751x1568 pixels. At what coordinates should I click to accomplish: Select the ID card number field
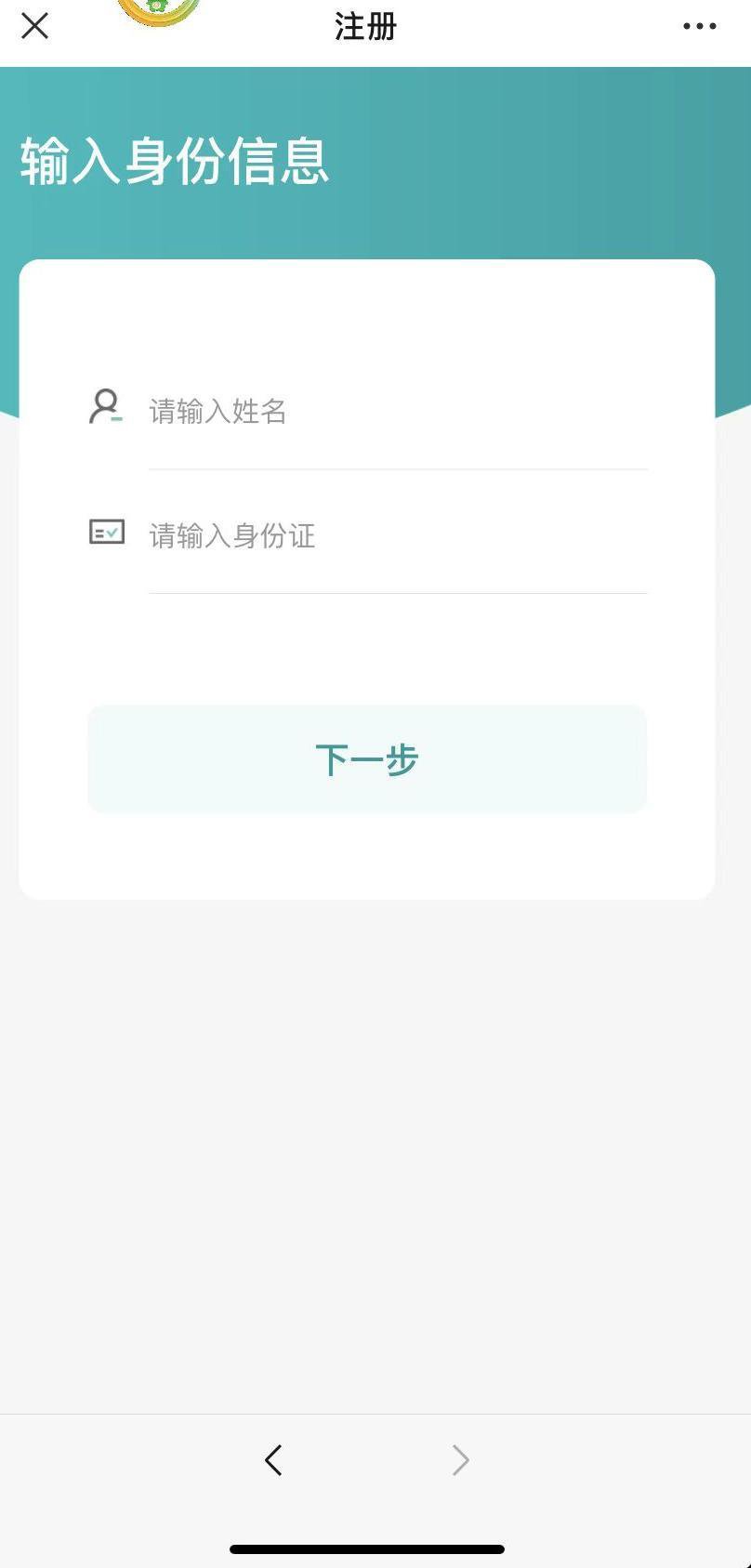point(397,536)
